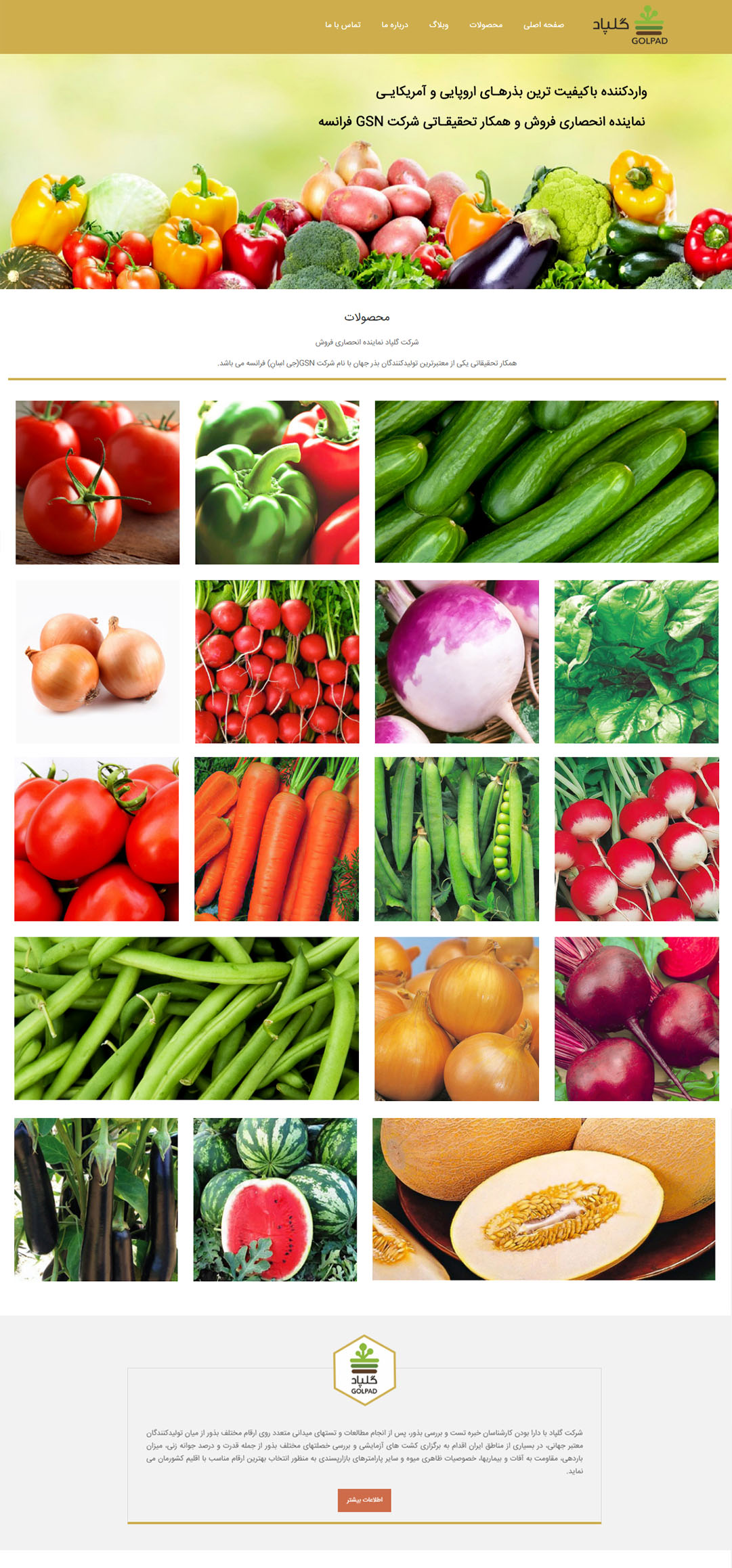Image resolution: width=732 pixels, height=1568 pixels.
Task: Open the cucumber product tile
Action: point(546,481)
